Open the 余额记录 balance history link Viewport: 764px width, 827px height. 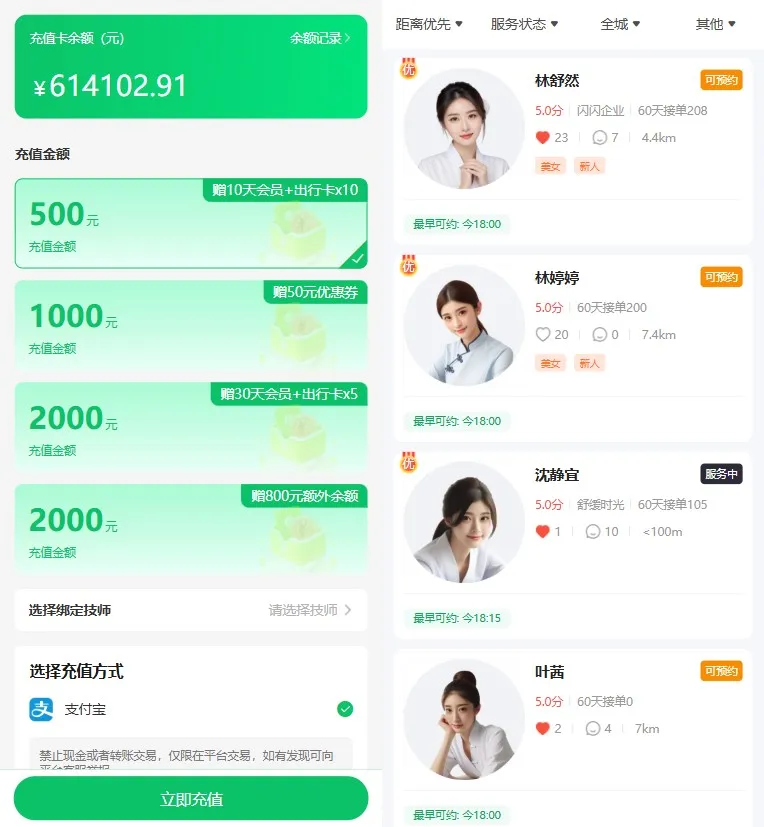(320, 38)
